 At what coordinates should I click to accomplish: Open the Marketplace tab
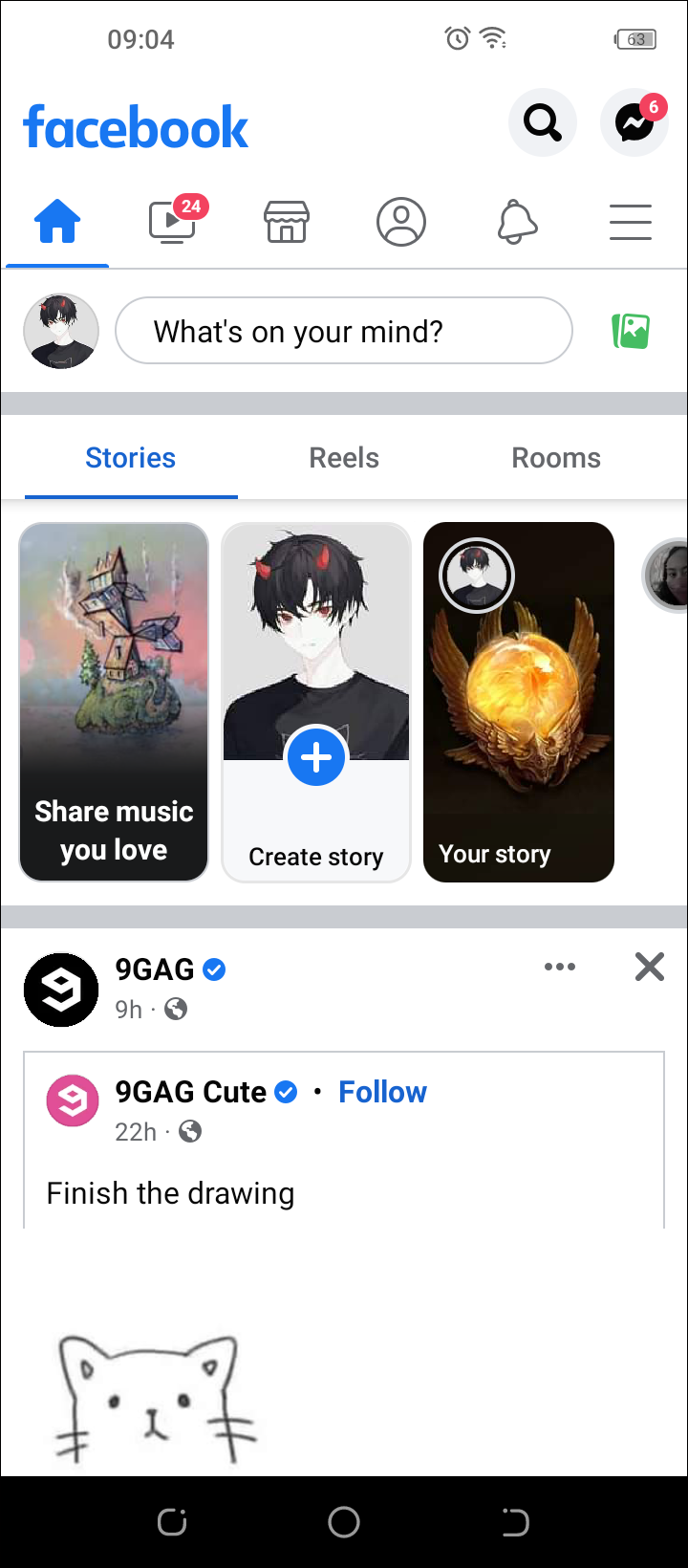[287, 222]
